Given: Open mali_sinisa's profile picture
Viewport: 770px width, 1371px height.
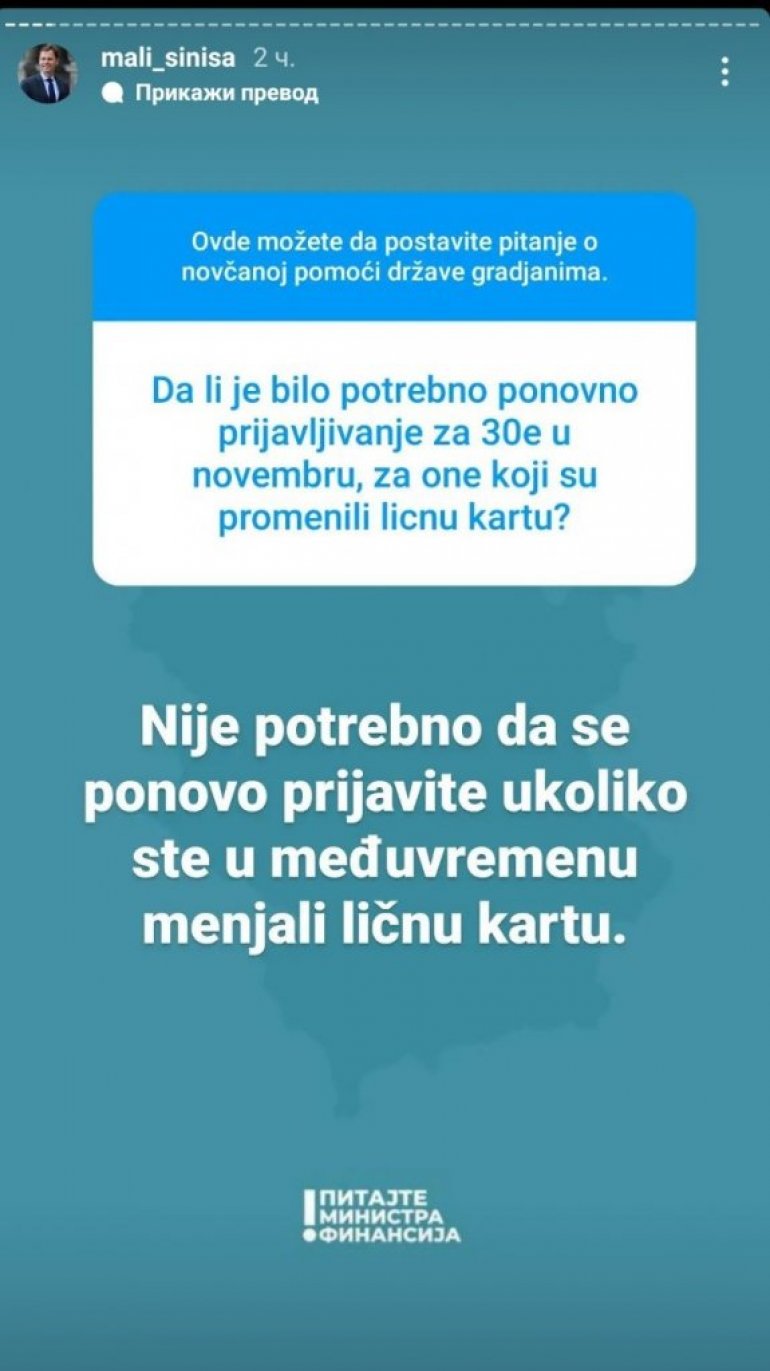Looking at the screenshot, I should [x=47, y=74].
